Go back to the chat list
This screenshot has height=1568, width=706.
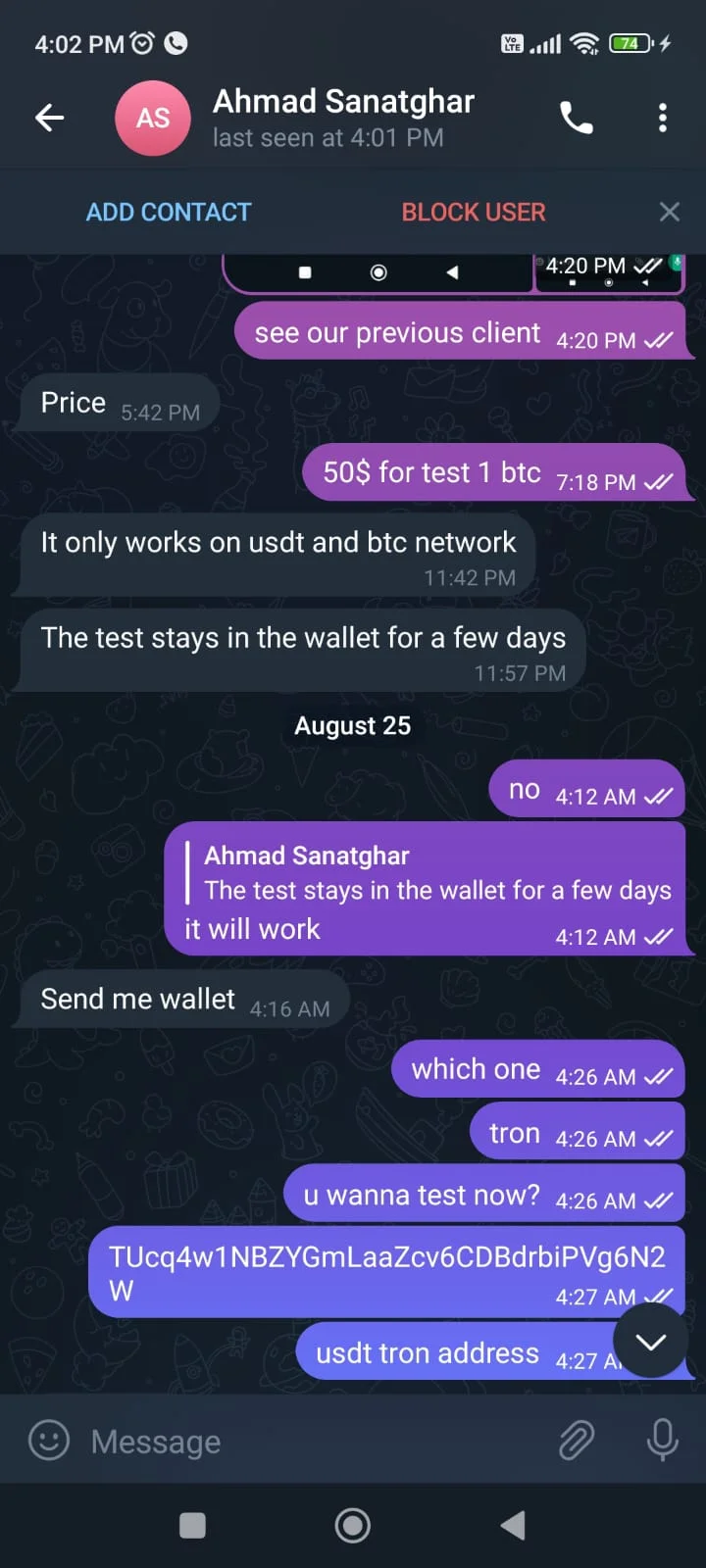49,119
